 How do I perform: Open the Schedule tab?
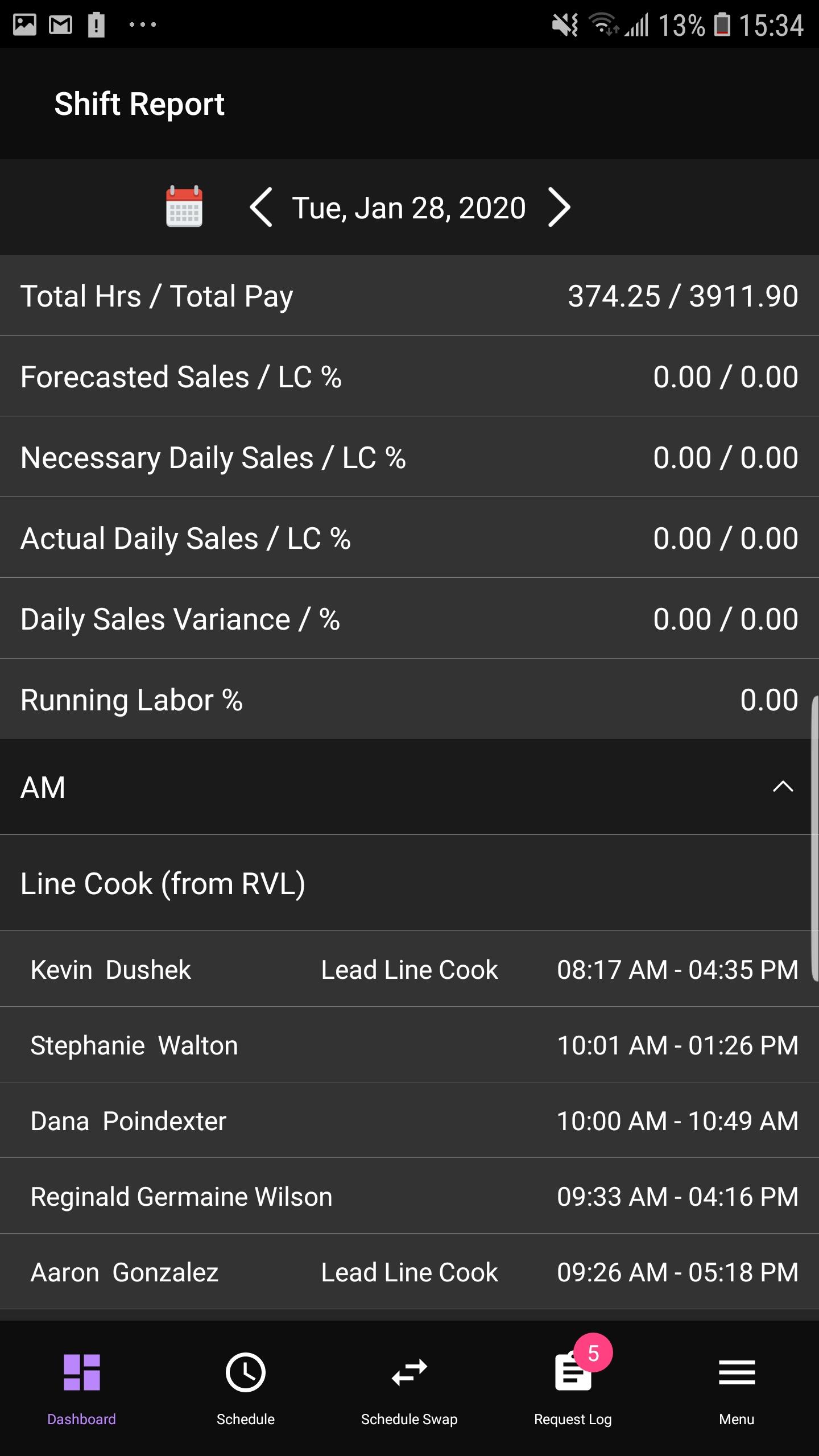pos(246,1387)
